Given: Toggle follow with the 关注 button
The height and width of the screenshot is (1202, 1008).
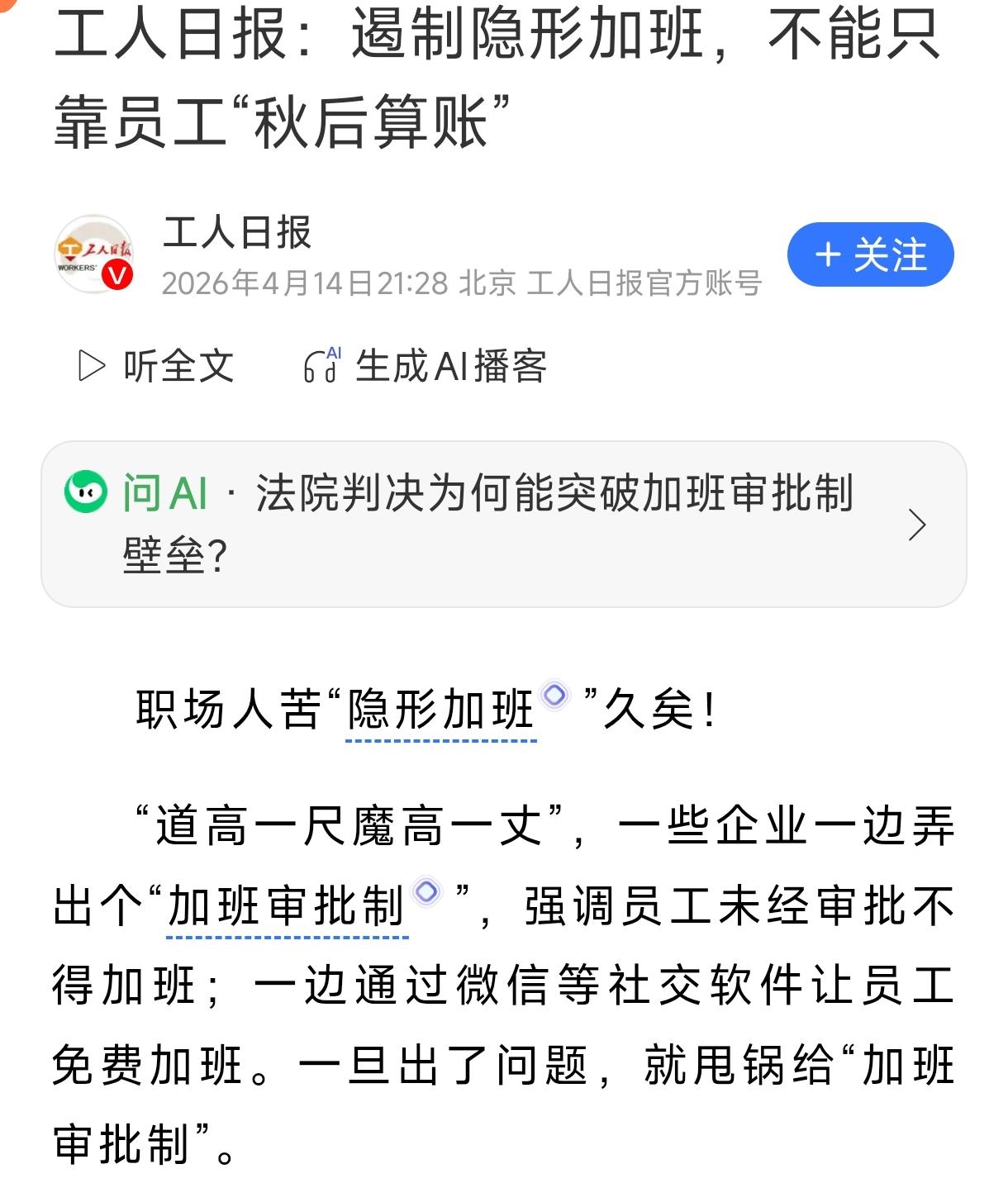Looking at the screenshot, I should coord(868,255).
